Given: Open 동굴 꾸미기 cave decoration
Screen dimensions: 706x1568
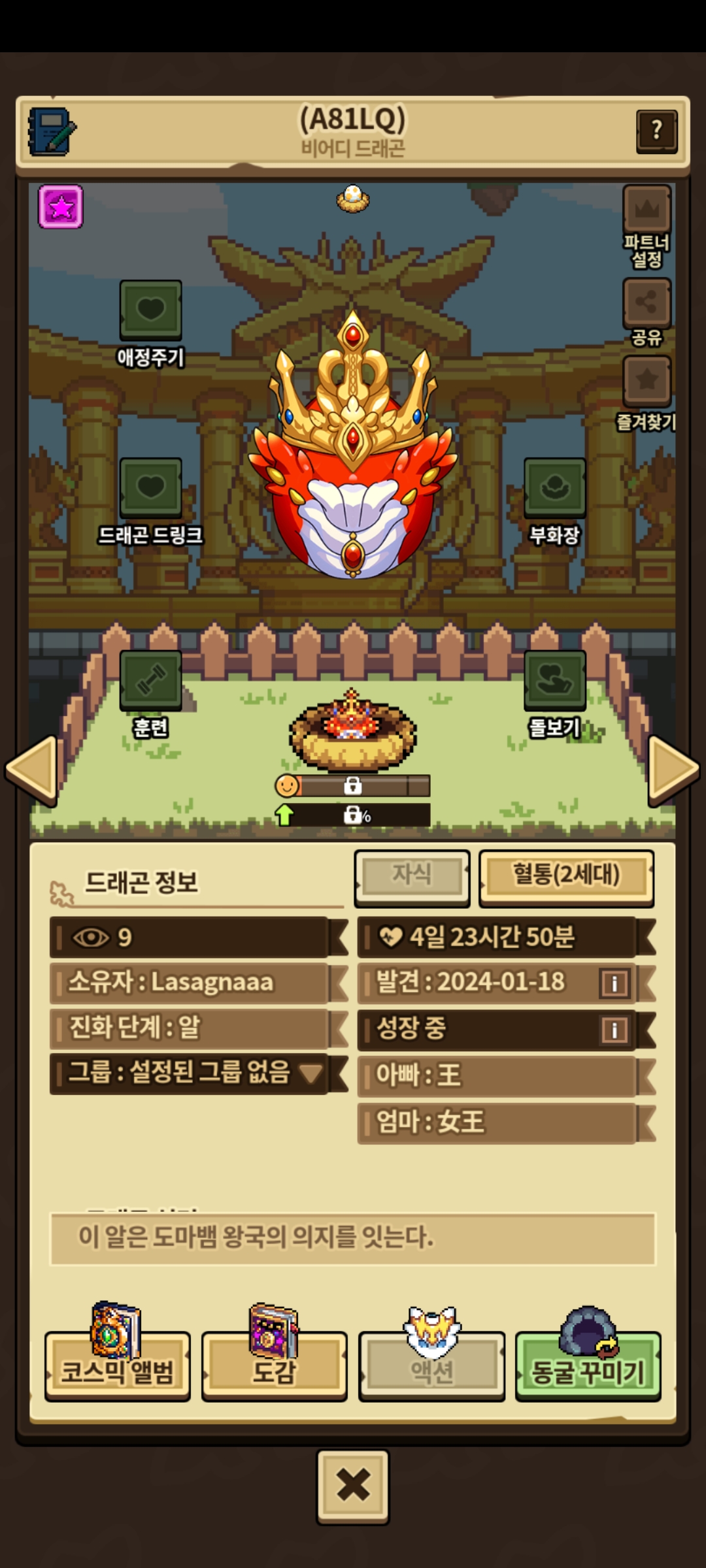Looking at the screenshot, I should (588, 1365).
